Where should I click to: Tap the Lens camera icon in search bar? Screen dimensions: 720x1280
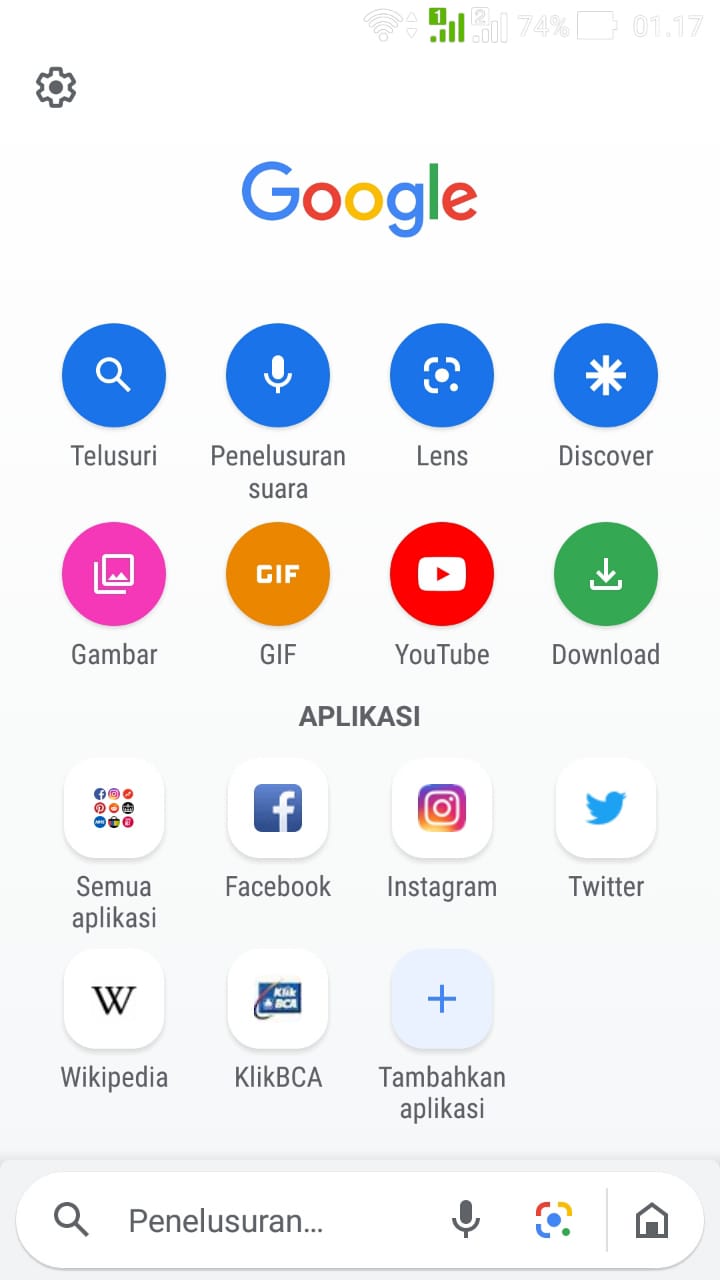tap(553, 1220)
